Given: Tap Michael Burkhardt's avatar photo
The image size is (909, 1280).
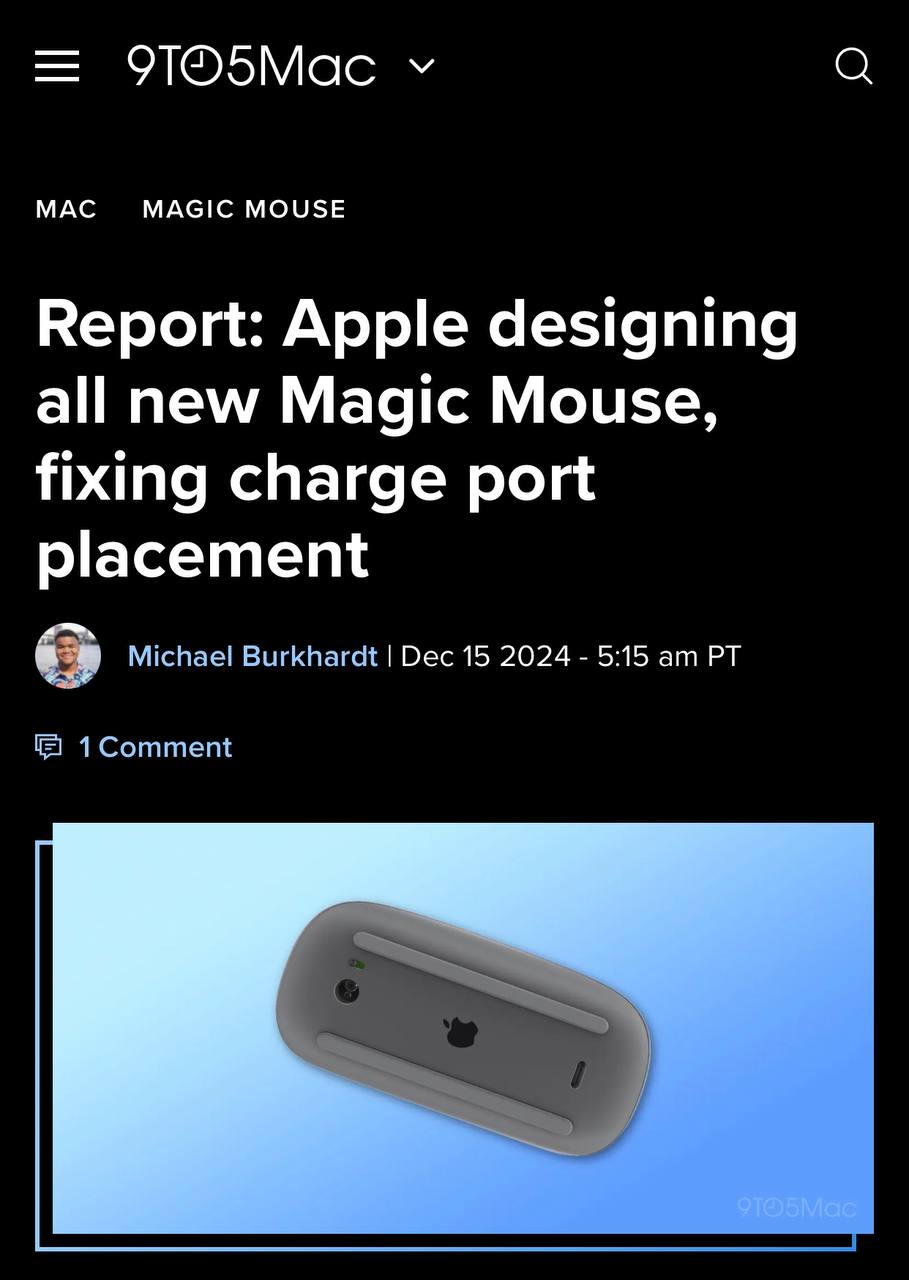Looking at the screenshot, I should [x=68, y=656].
